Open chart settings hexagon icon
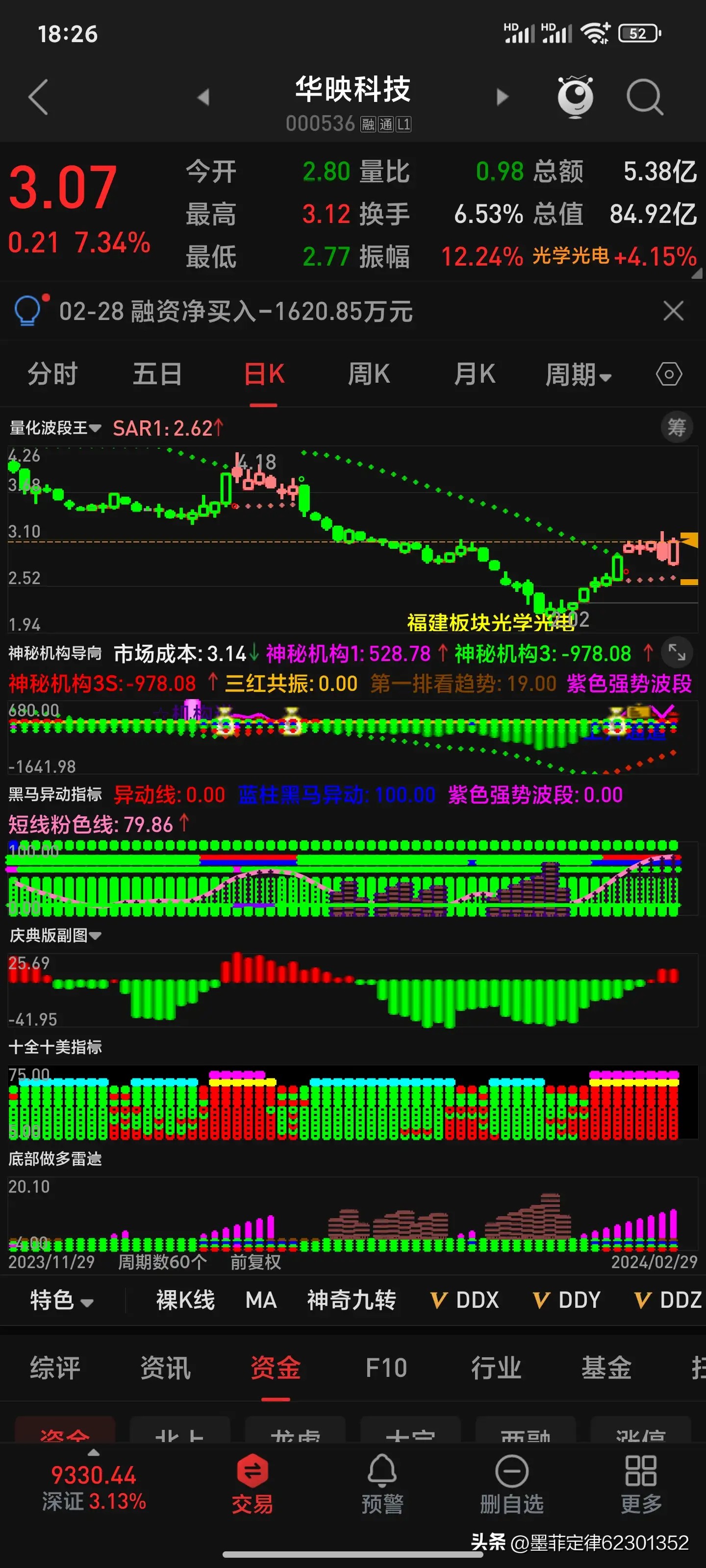 click(x=669, y=374)
